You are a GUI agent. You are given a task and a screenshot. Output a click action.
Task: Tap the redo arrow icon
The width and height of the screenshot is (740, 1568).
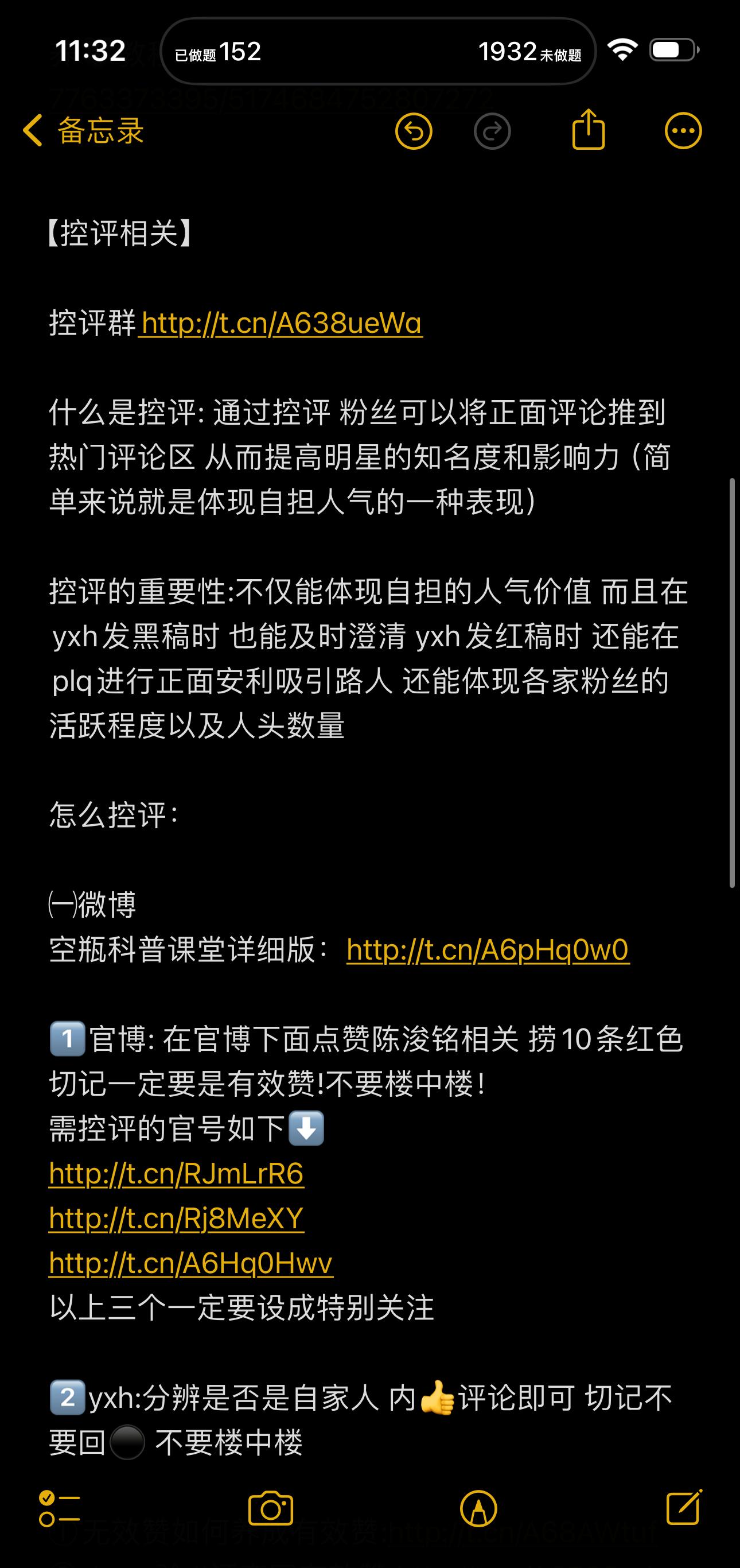[492, 131]
